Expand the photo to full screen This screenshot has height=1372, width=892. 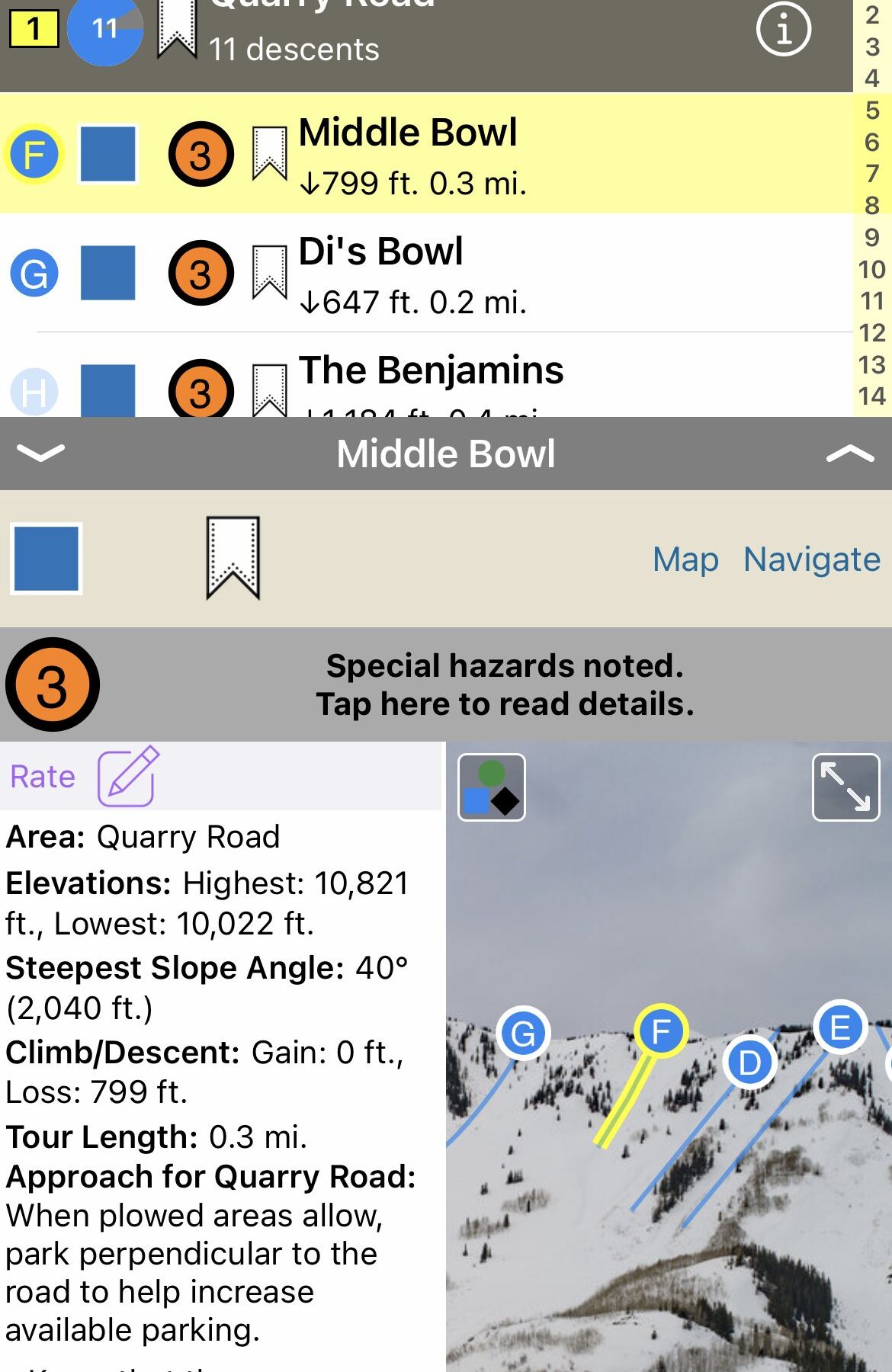pyautogui.click(x=845, y=787)
